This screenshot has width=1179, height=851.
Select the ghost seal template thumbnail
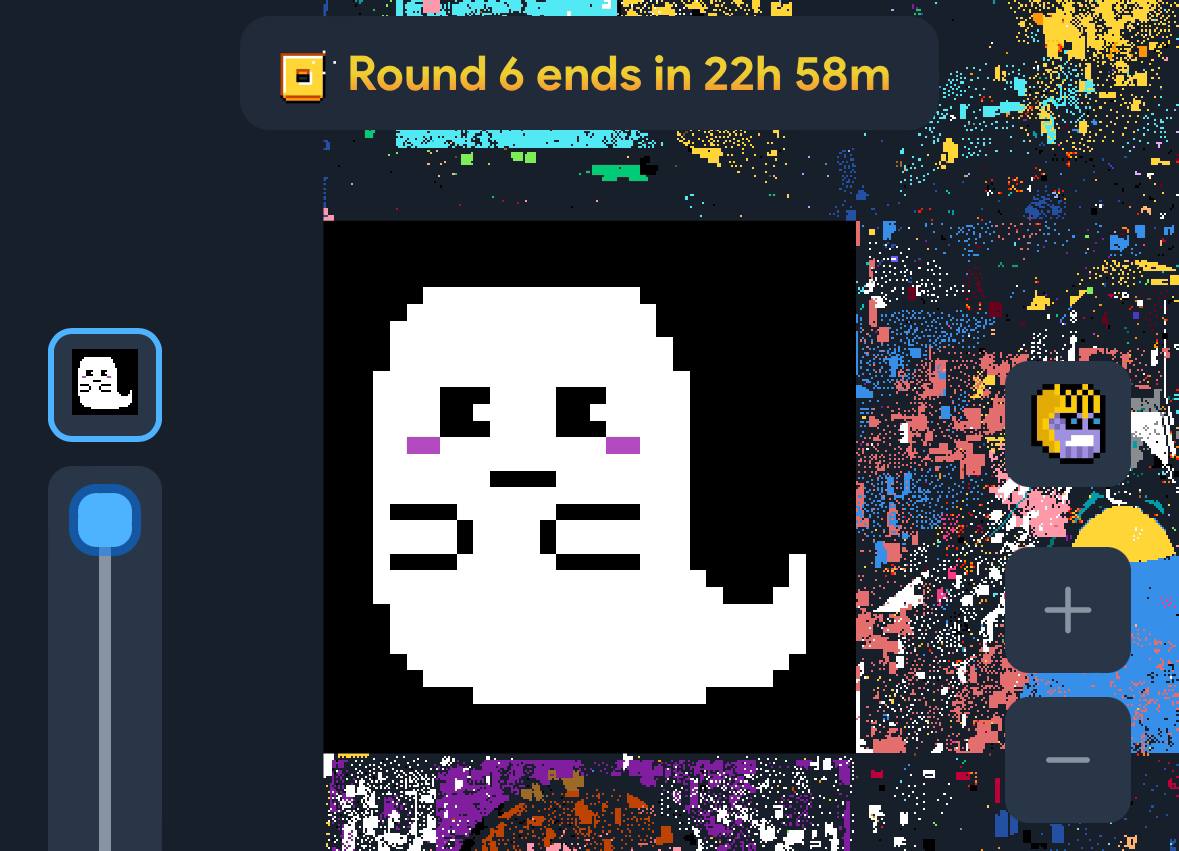[x=105, y=384]
